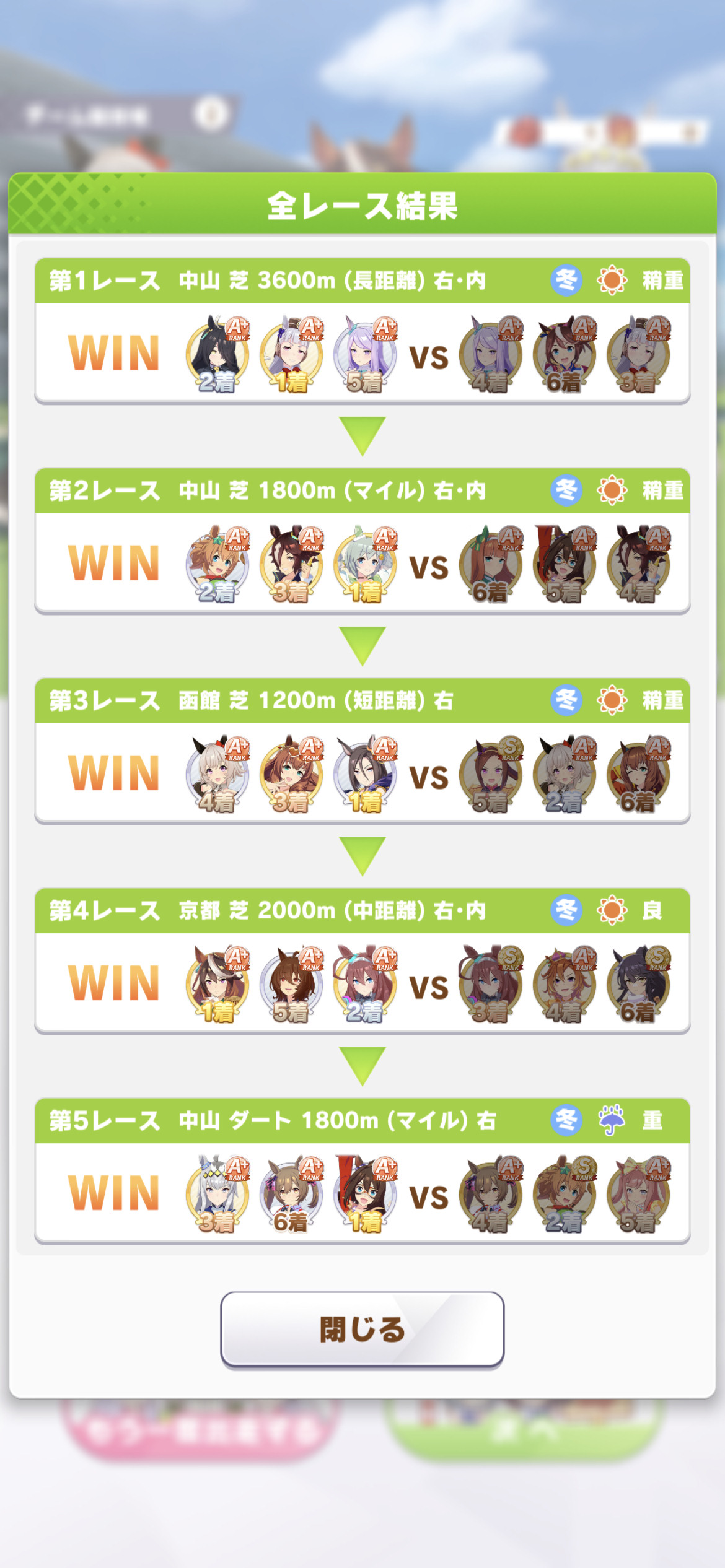Open the 第1レース 中山 3600m result card
The height and width of the screenshot is (1568, 725).
(x=362, y=331)
